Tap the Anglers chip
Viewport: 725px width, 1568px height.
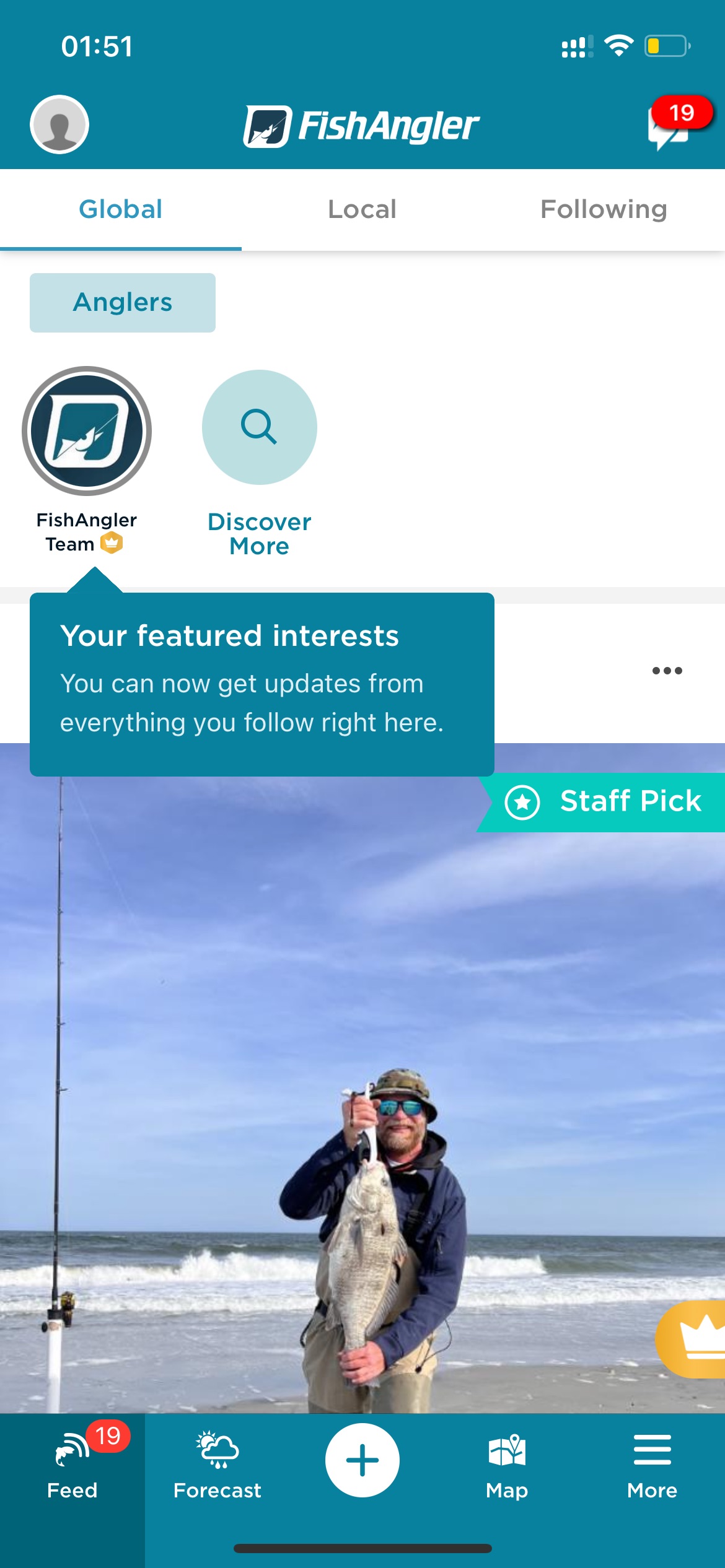click(123, 303)
